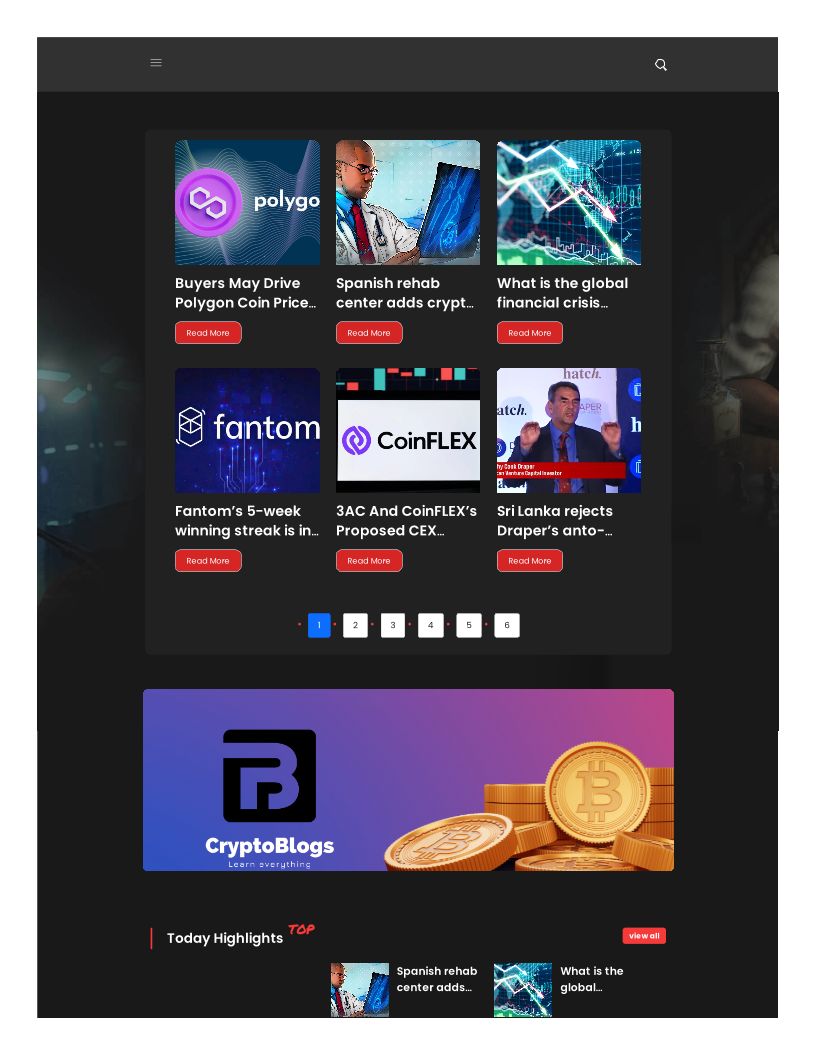The width and height of the screenshot is (816, 1056).
Task: Go to page 3
Action: pos(393,625)
